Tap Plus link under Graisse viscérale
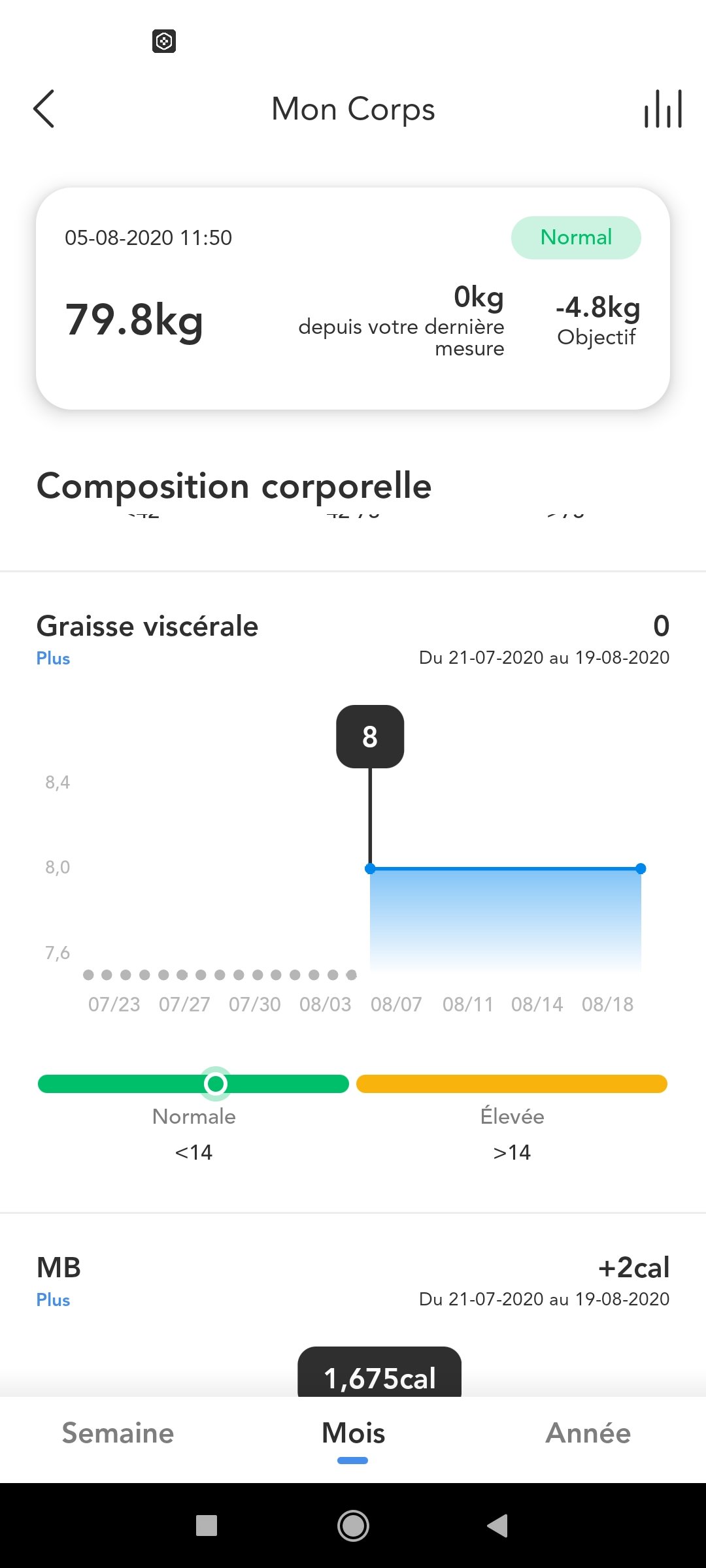The image size is (706, 1568). (x=53, y=659)
